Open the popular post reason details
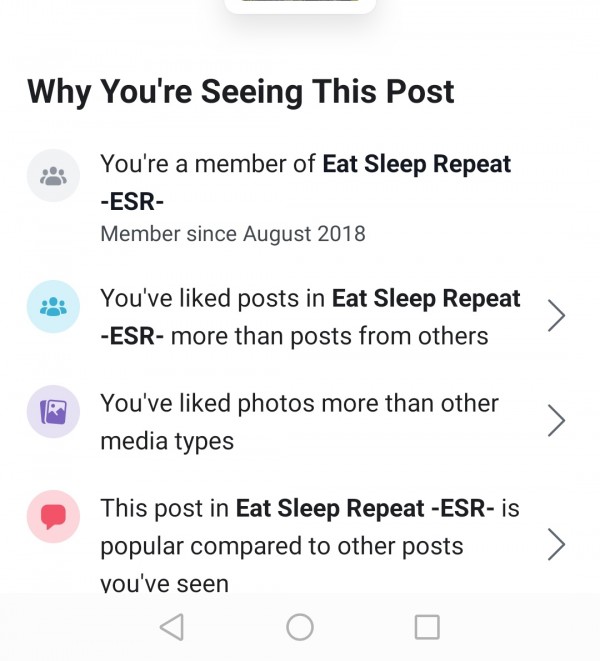This screenshot has width=600, height=661. (x=556, y=545)
